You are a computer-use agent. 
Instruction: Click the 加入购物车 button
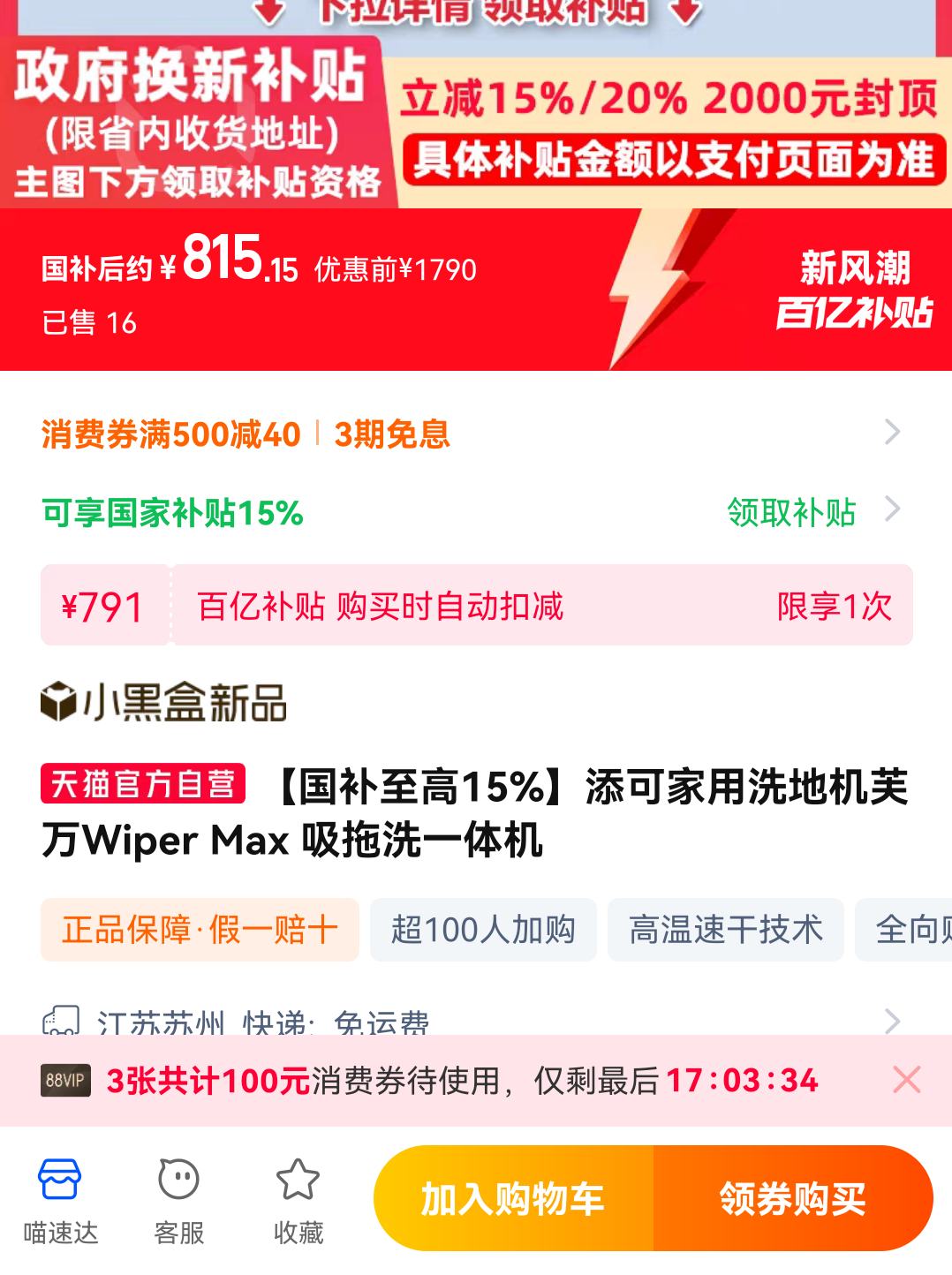(x=511, y=1199)
